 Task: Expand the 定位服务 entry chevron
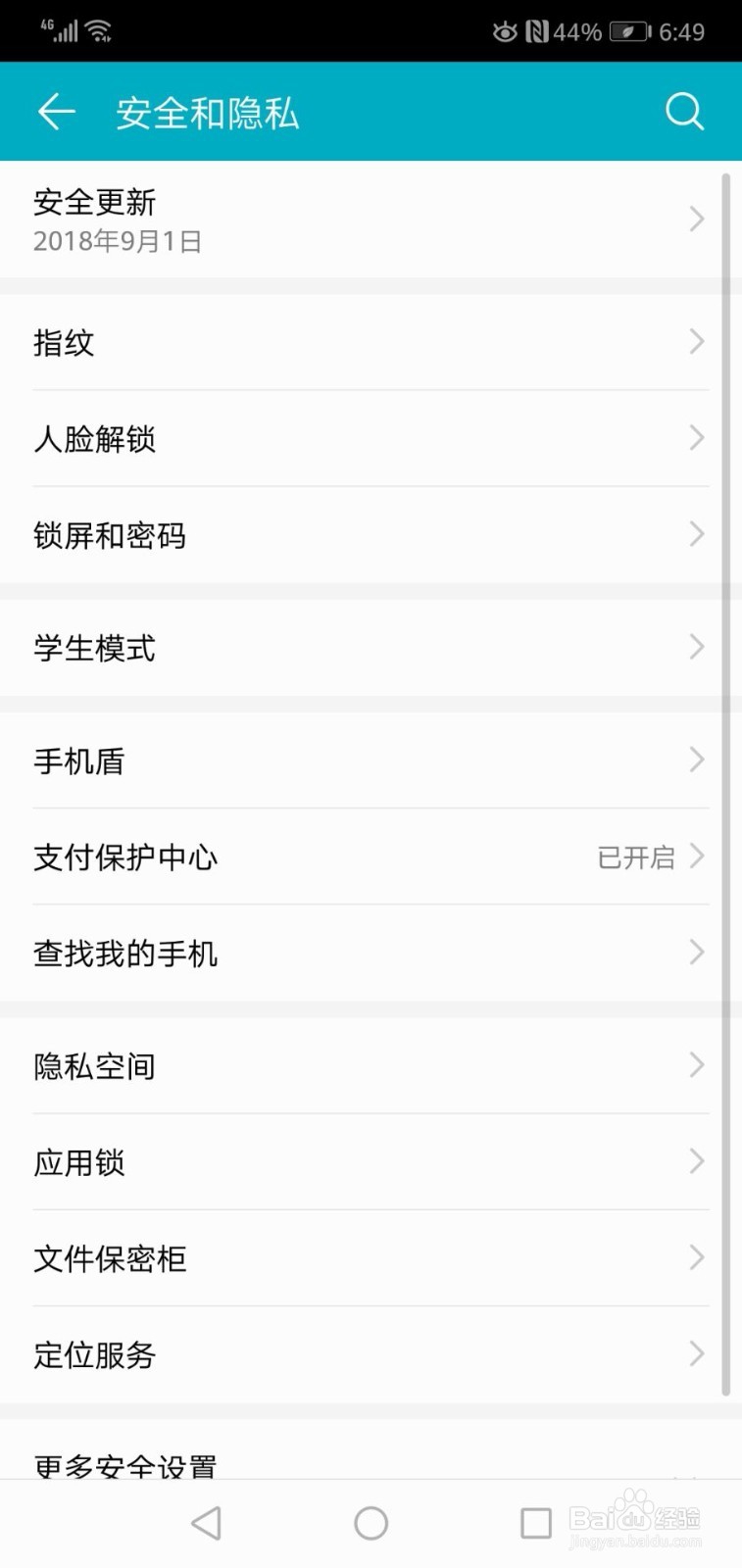pos(696,1354)
